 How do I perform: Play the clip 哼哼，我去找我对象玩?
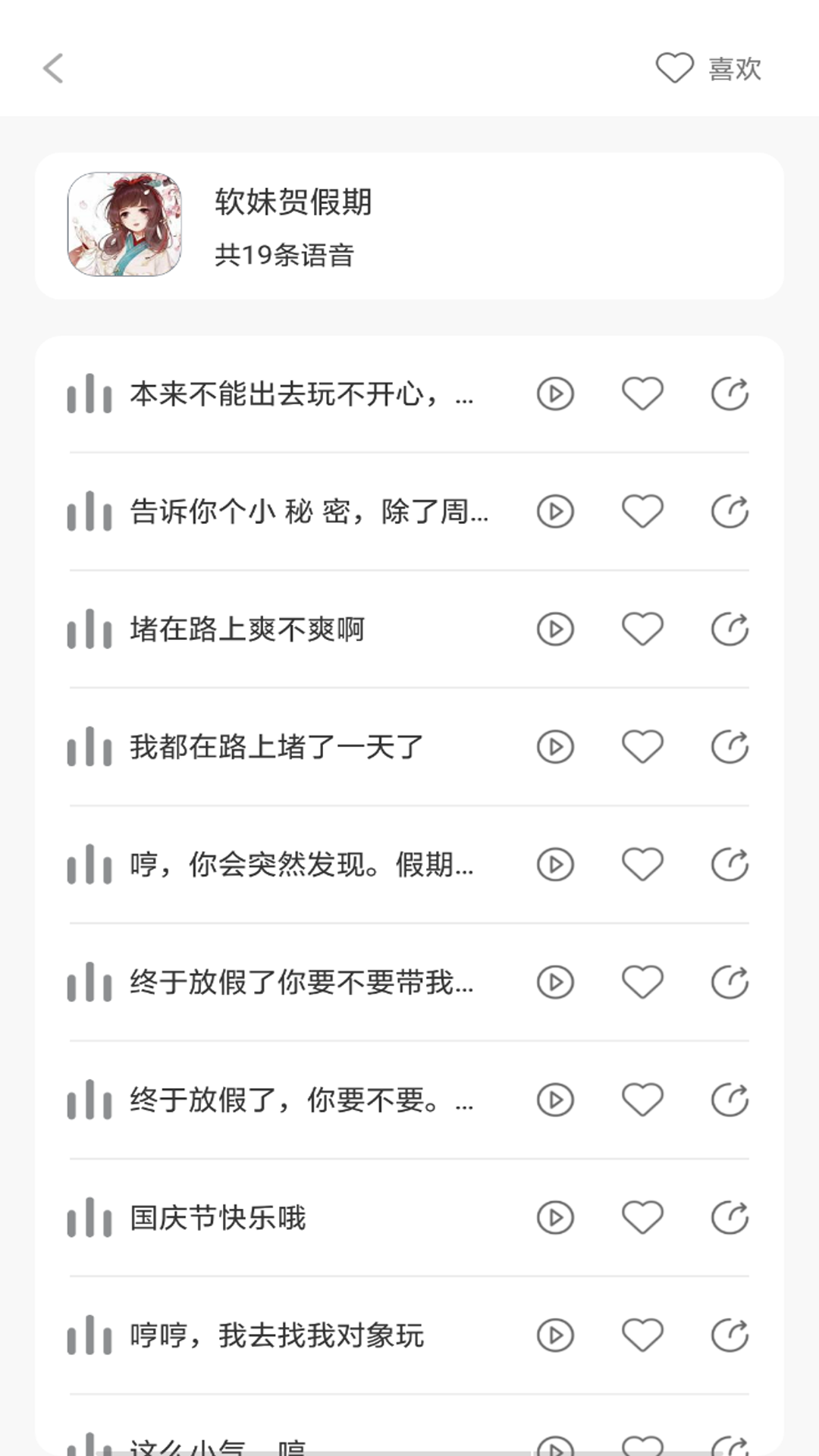(554, 1337)
